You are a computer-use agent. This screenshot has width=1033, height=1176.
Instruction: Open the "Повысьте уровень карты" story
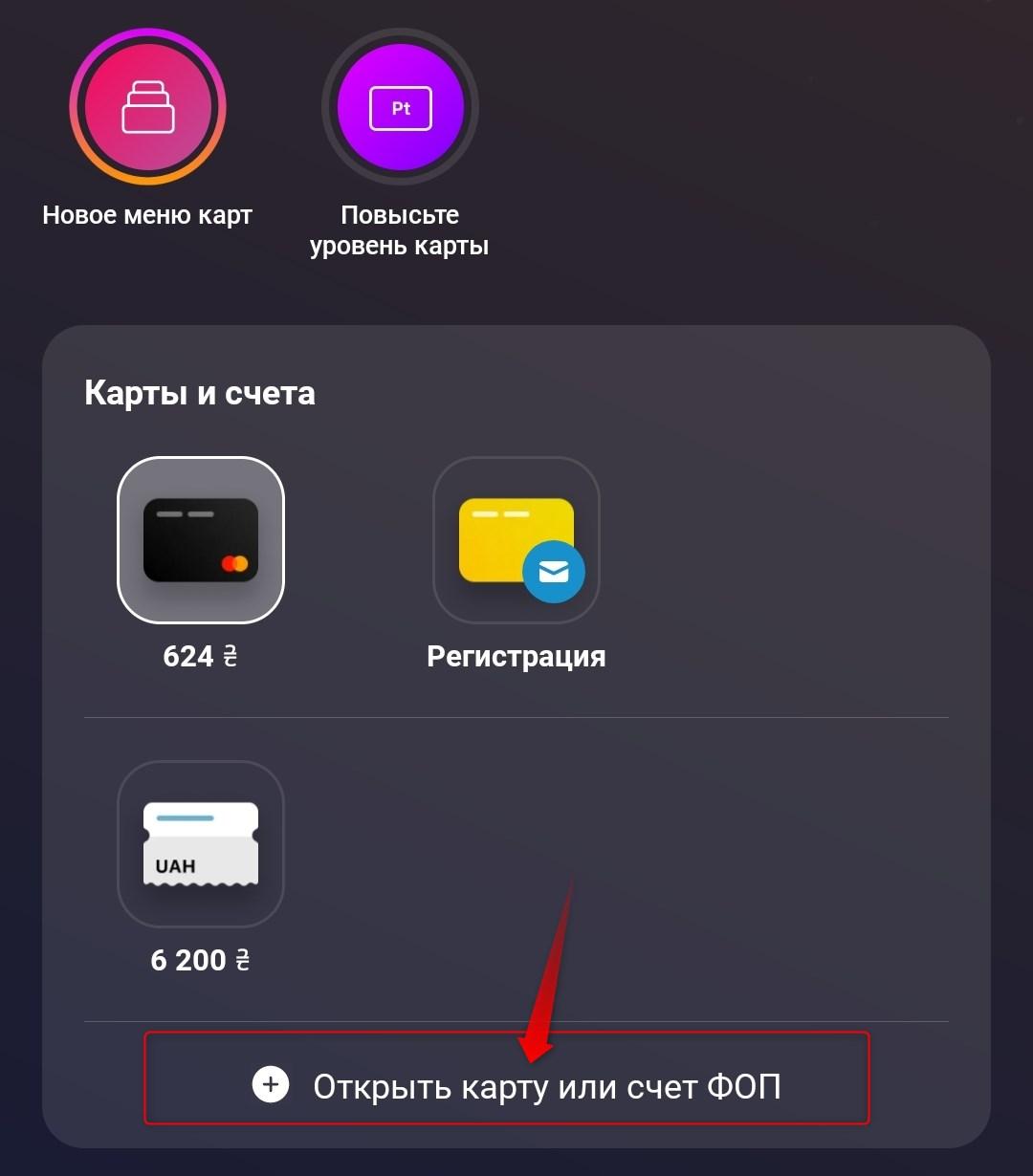point(400,108)
